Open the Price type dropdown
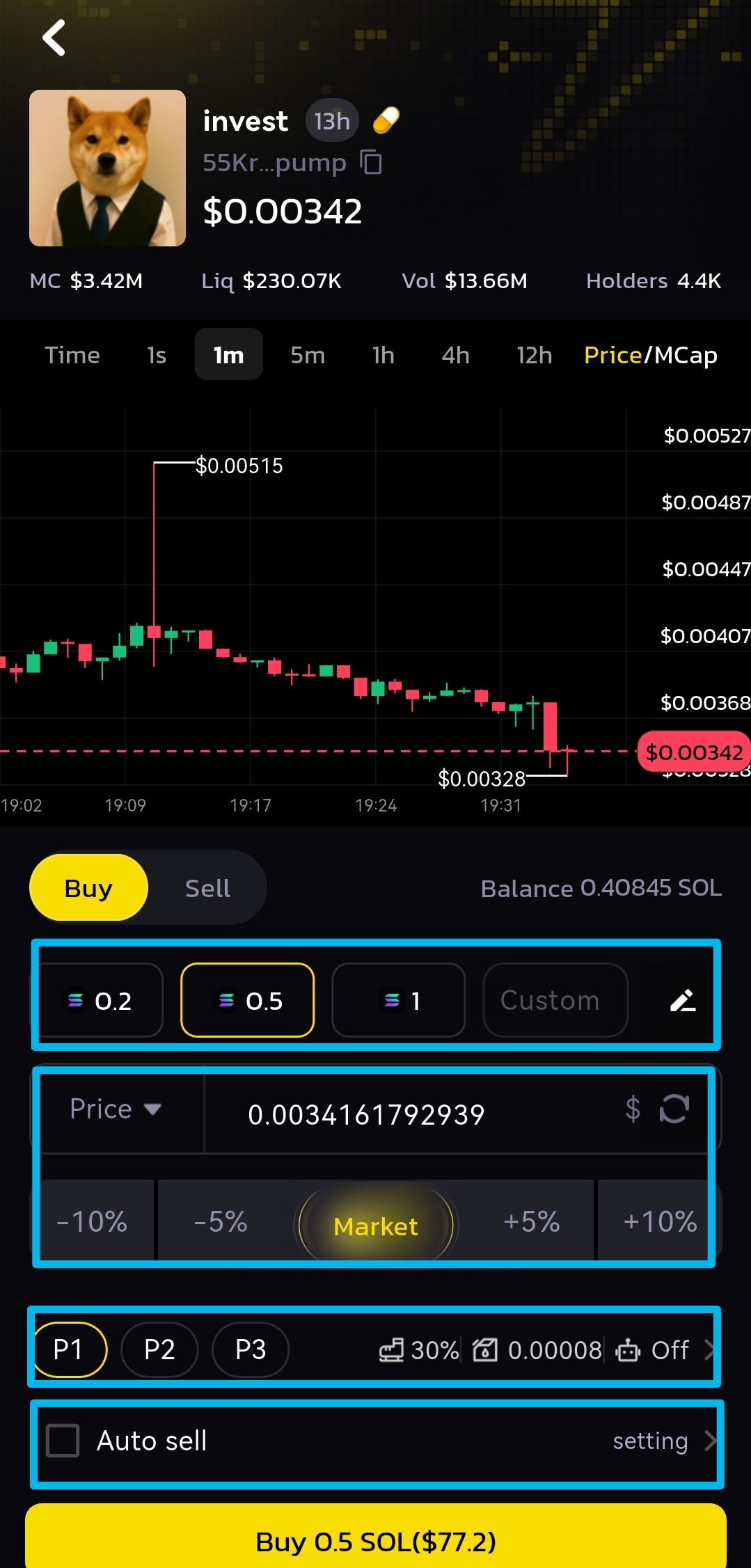The image size is (751, 1568). 116,1109
